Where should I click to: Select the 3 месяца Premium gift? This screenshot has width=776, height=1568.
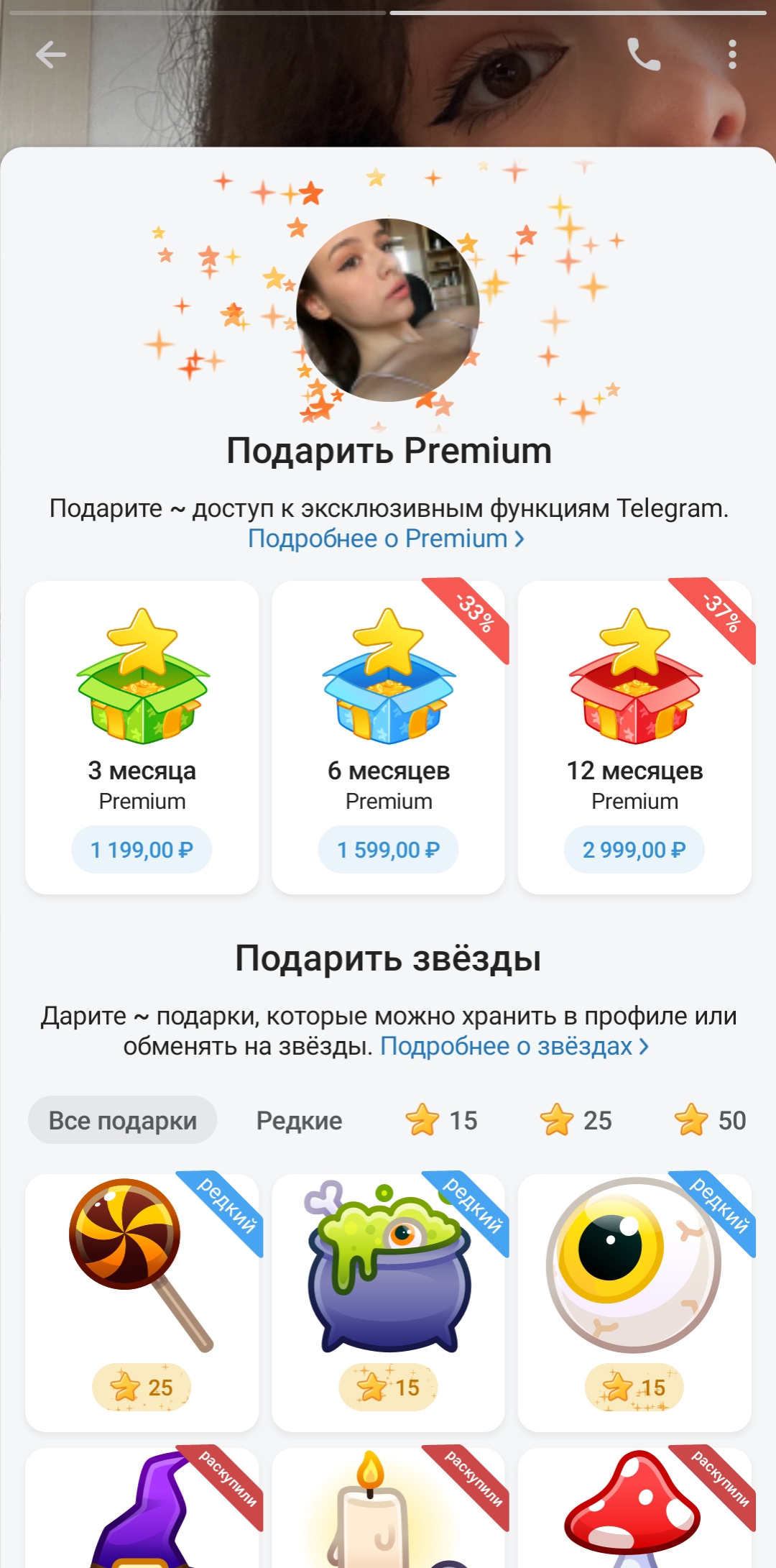tap(142, 738)
